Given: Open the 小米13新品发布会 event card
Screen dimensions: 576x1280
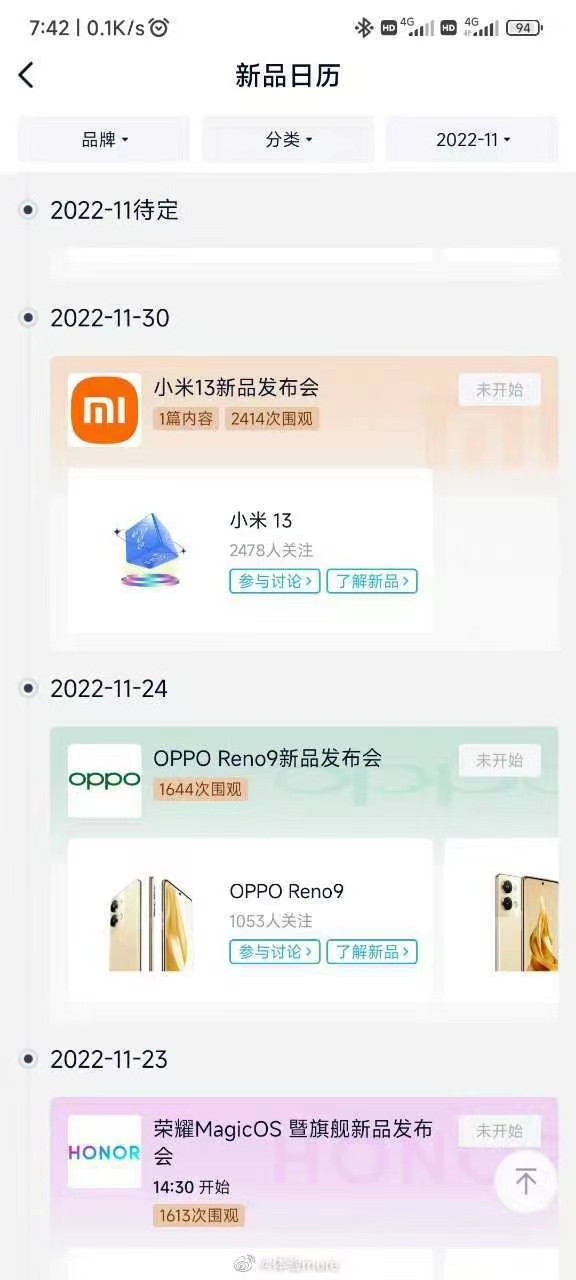Looking at the screenshot, I should (304, 410).
